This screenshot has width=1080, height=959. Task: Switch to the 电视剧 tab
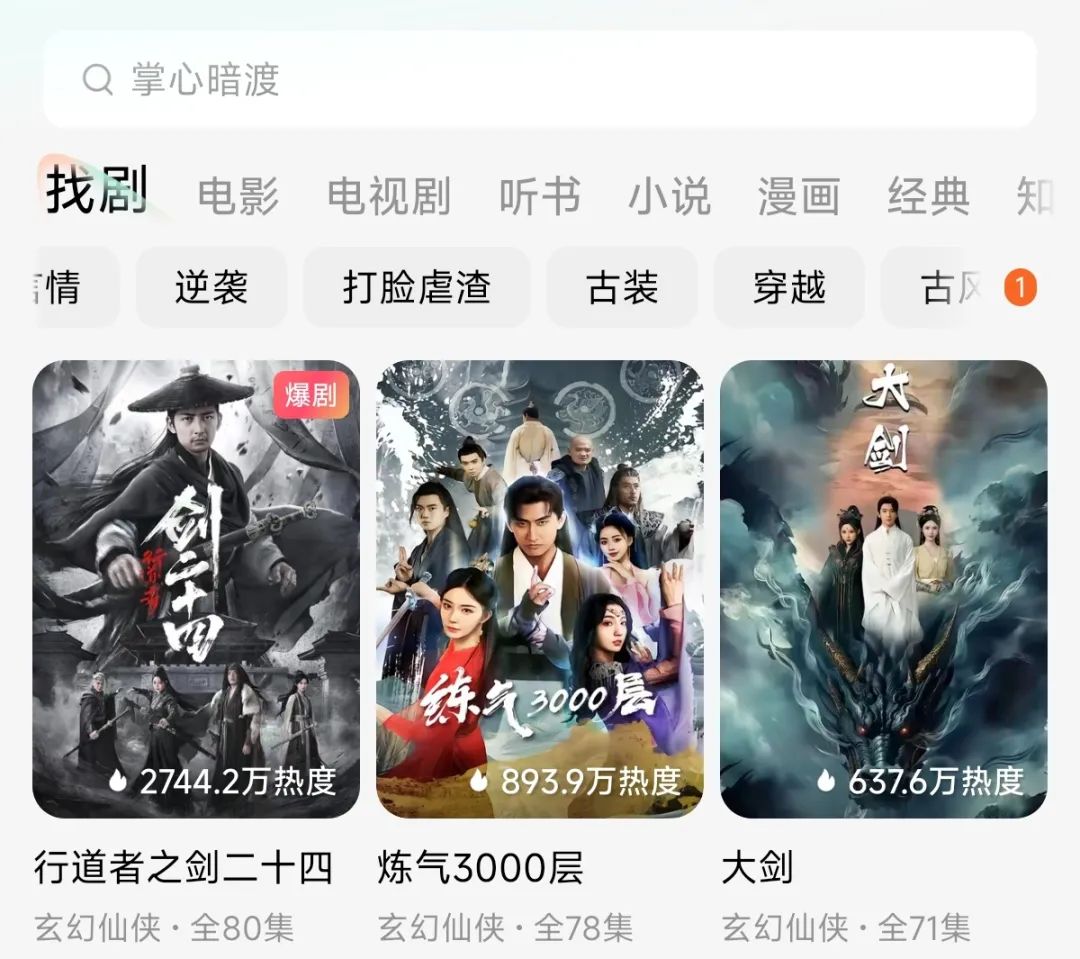click(389, 196)
